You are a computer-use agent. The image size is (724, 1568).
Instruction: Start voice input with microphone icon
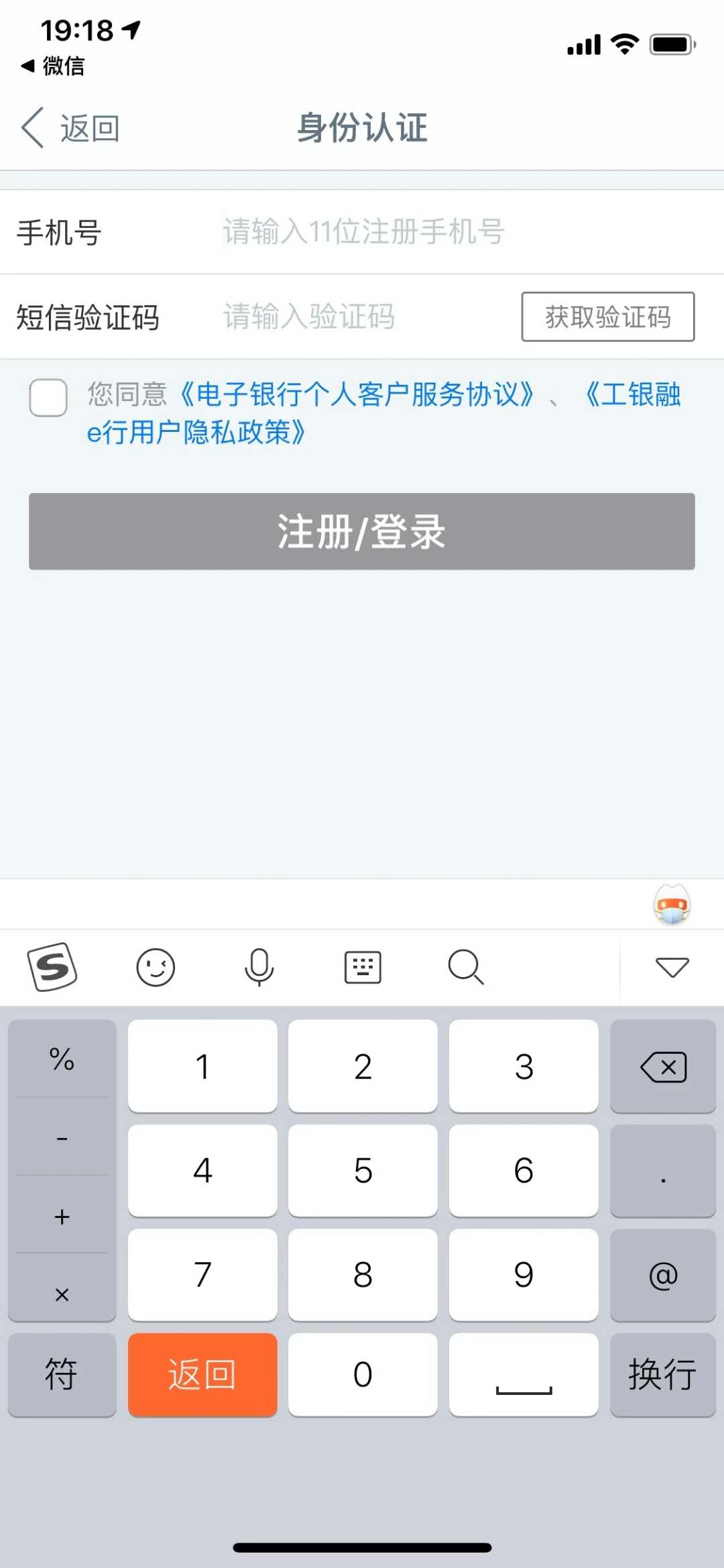point(259,967)
